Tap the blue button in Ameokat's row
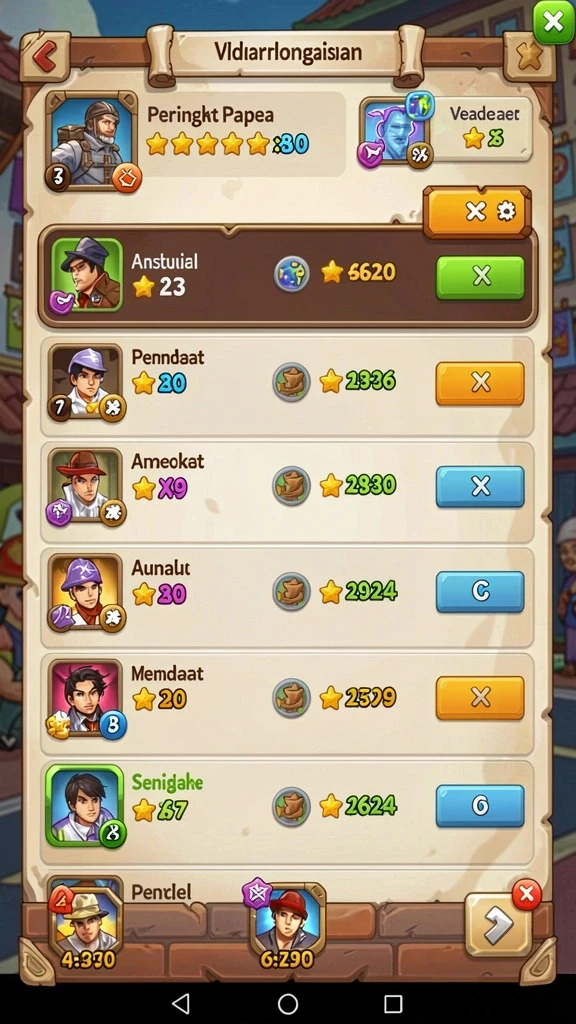576x1024 pixels. [x=480, y=487]
